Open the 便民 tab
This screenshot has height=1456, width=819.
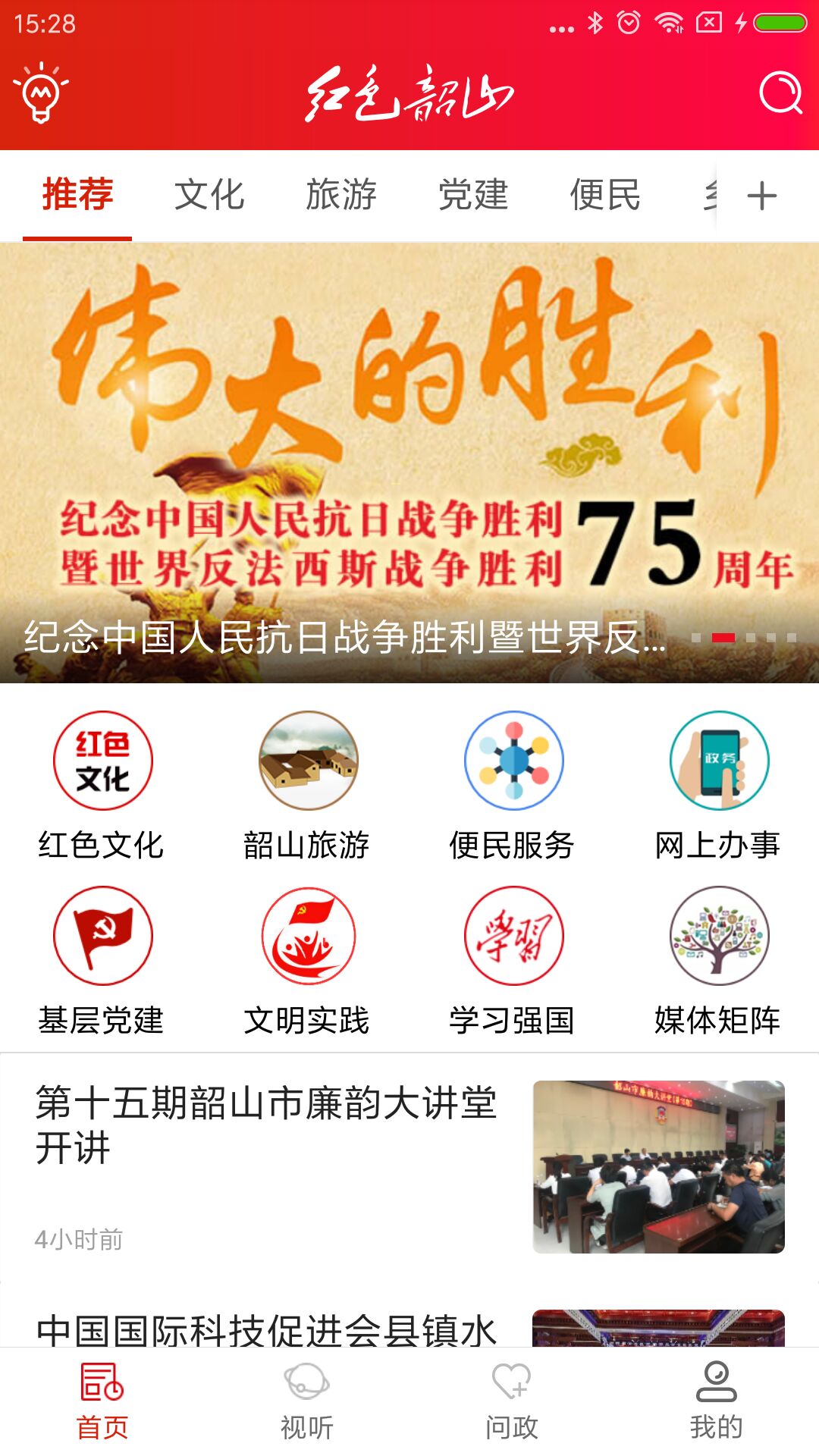pyautogui.click(x=605, y=195)
